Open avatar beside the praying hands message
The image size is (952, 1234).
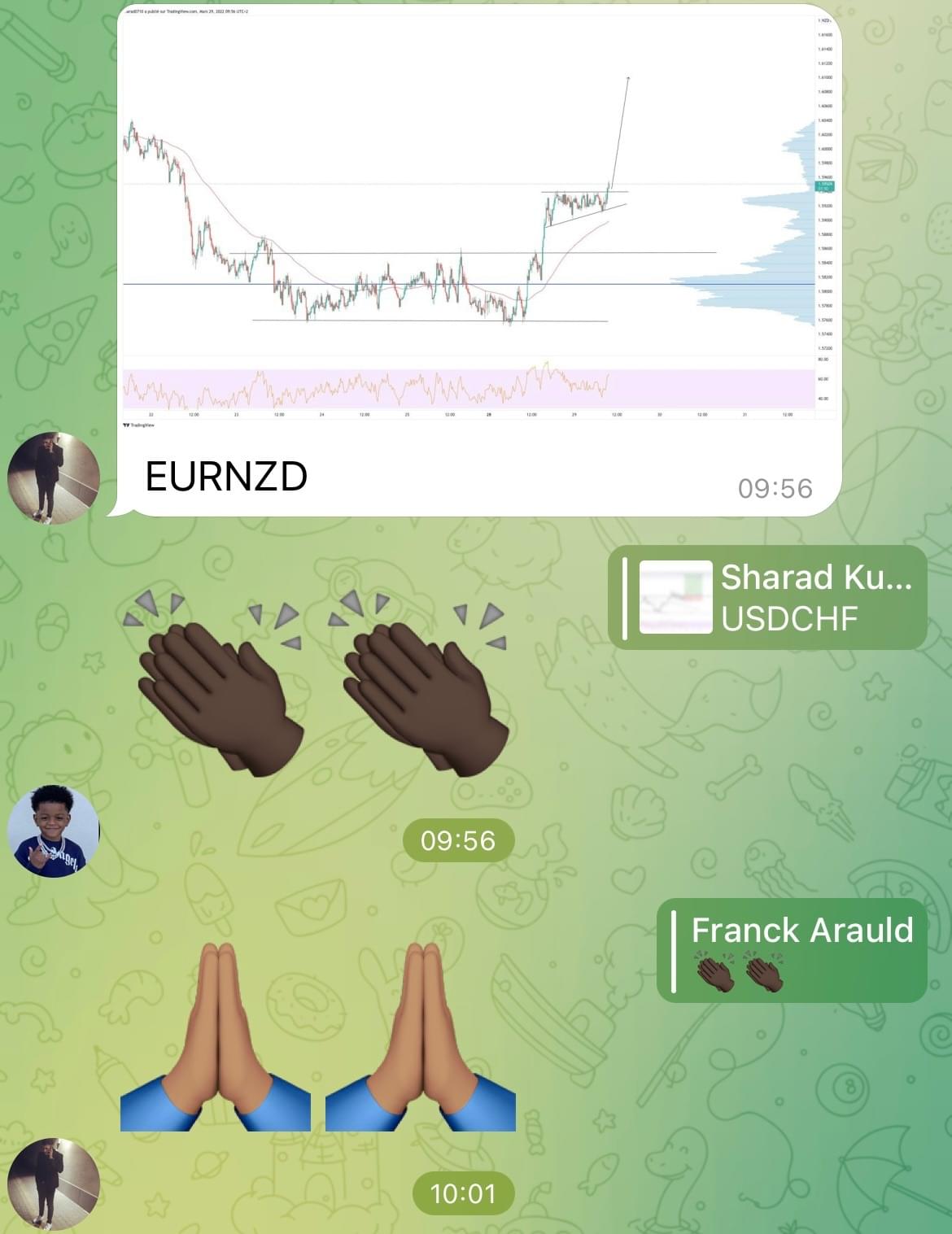54,1184
